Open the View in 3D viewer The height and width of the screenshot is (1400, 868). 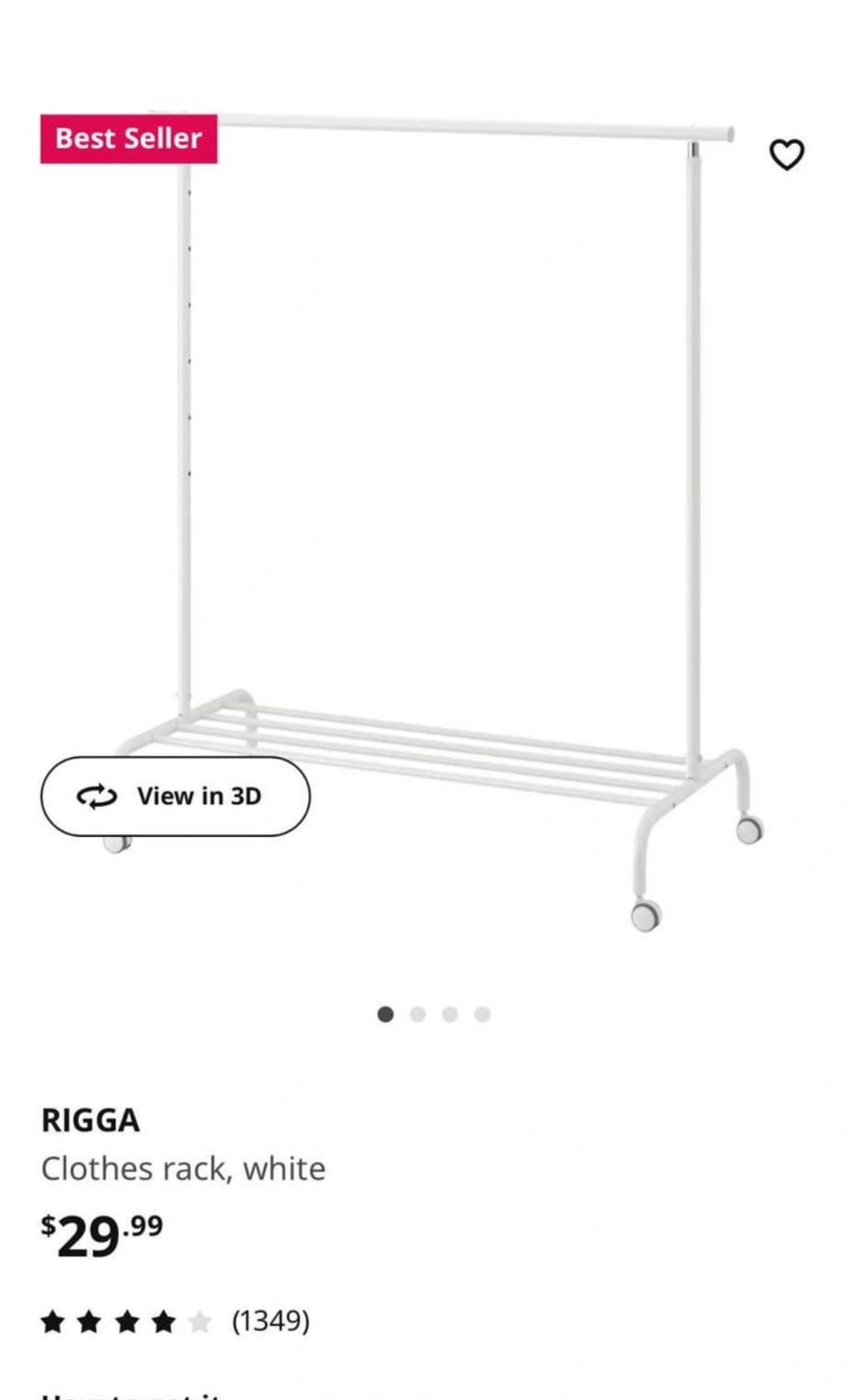click(176, 796)
